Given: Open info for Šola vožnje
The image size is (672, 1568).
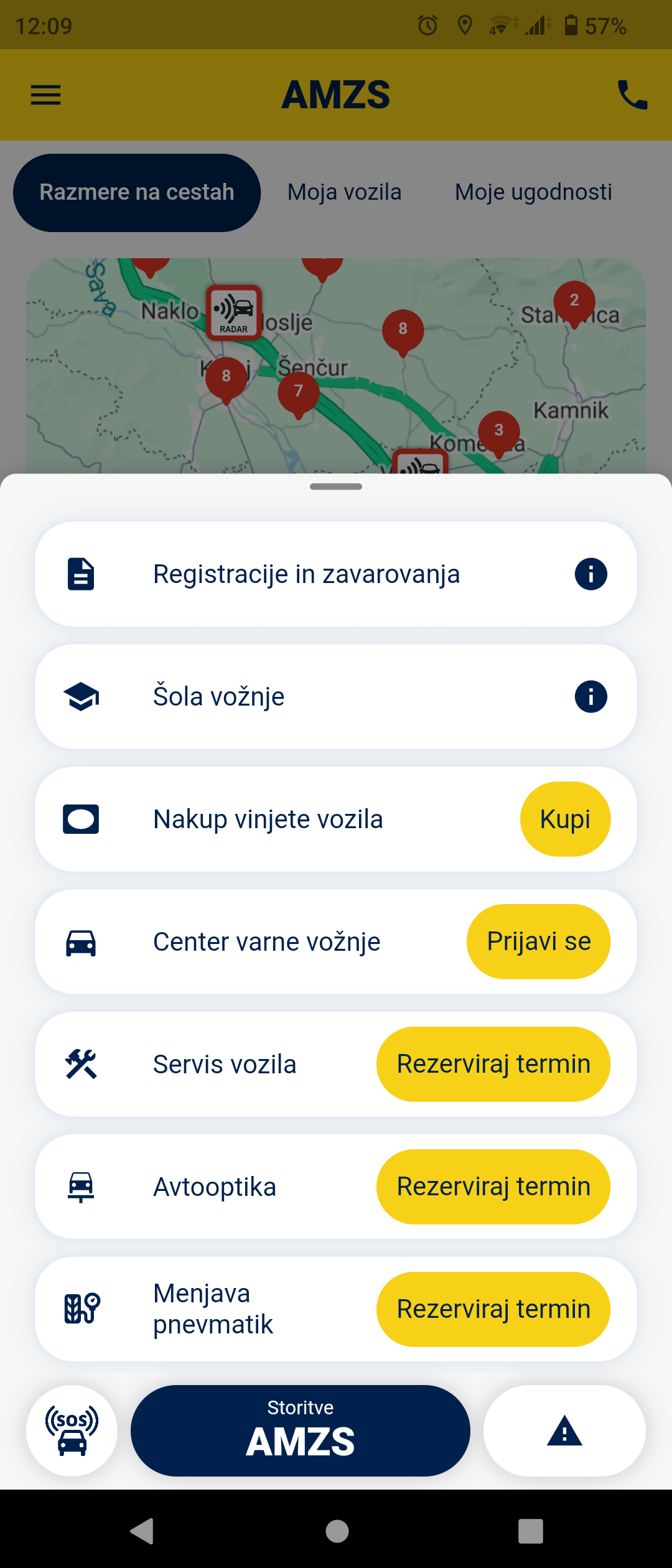Looking at the screenshot, I should click(590, 696).
